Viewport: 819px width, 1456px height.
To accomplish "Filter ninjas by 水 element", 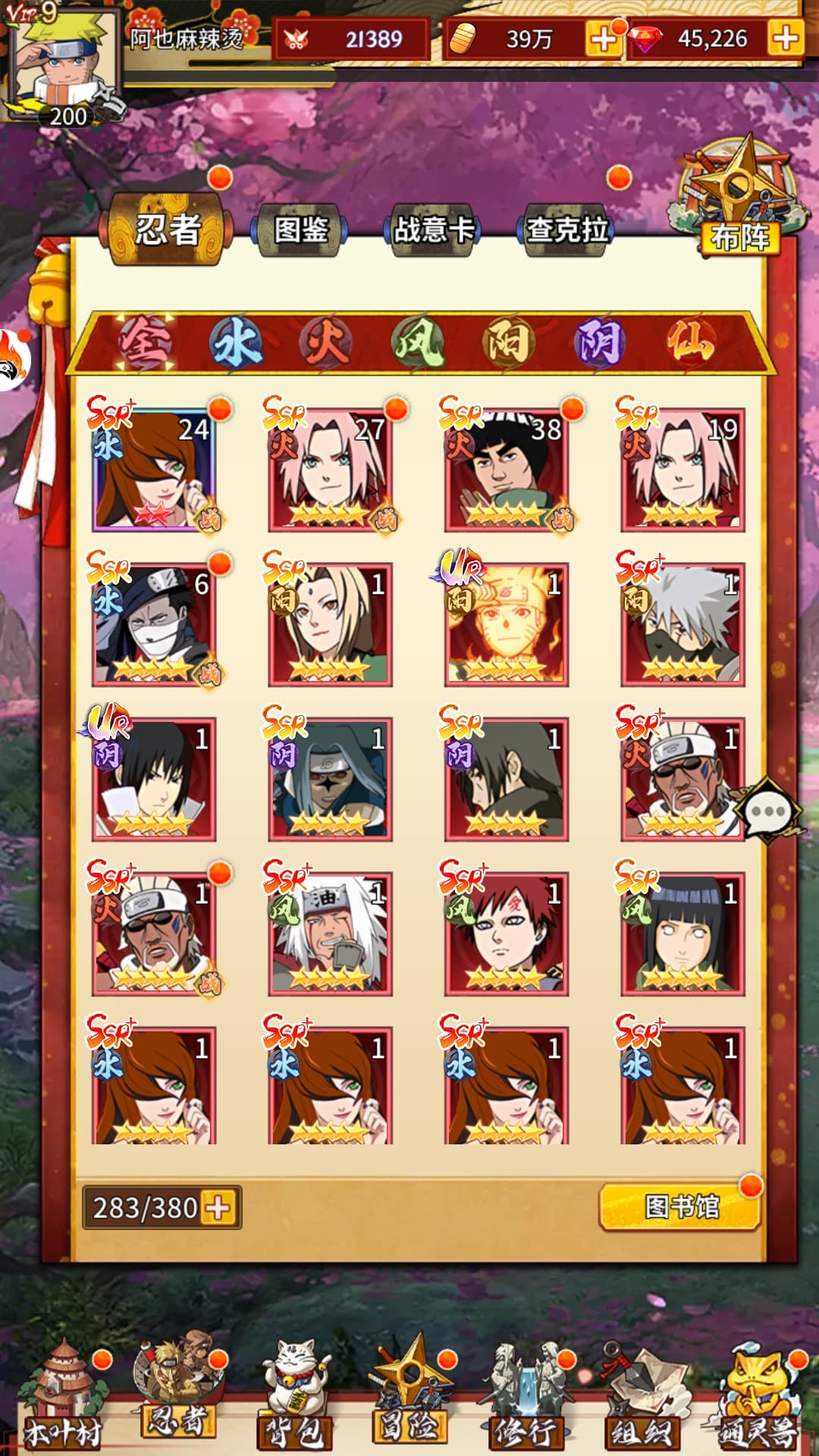I will pos(236,342).
